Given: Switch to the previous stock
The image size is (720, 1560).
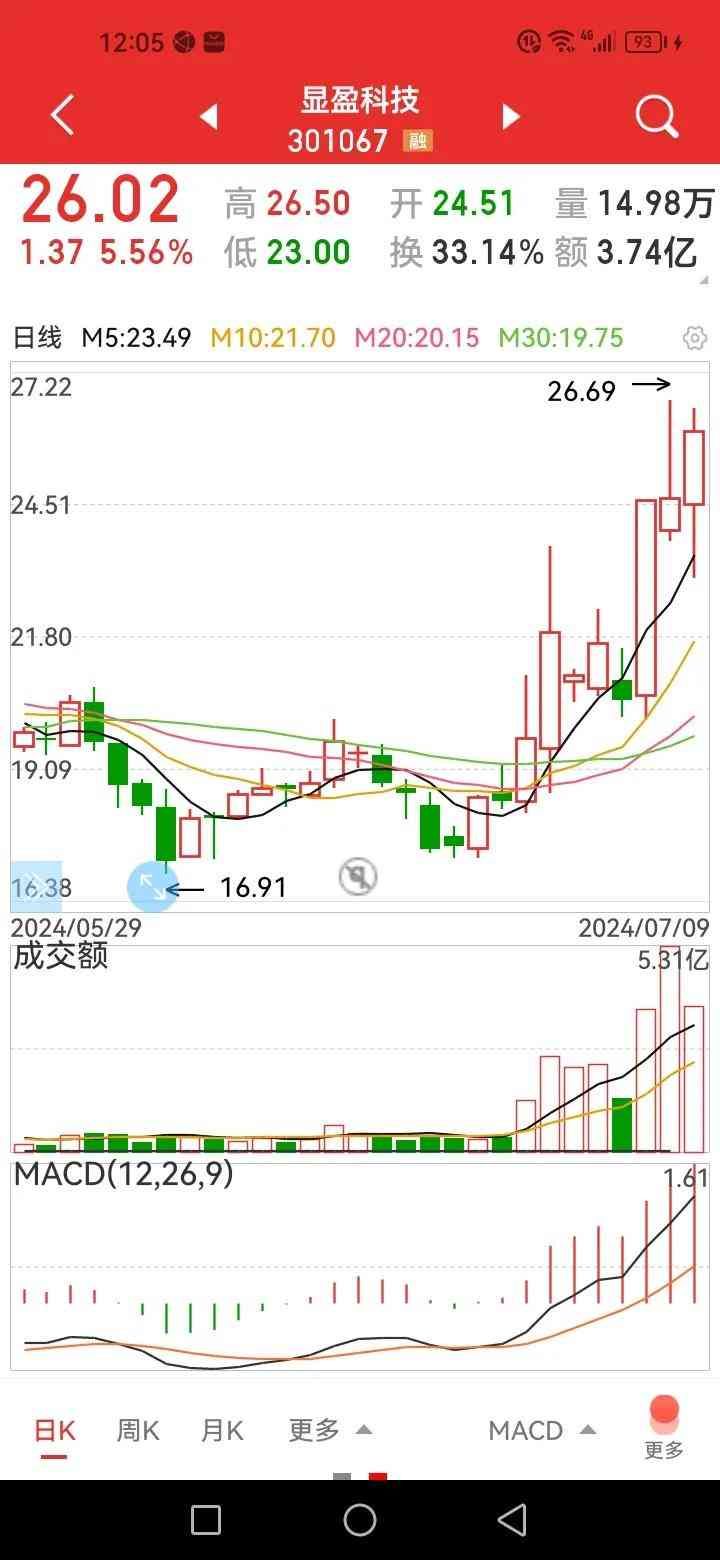Looking at the screenshot, I should pos(208,117).
